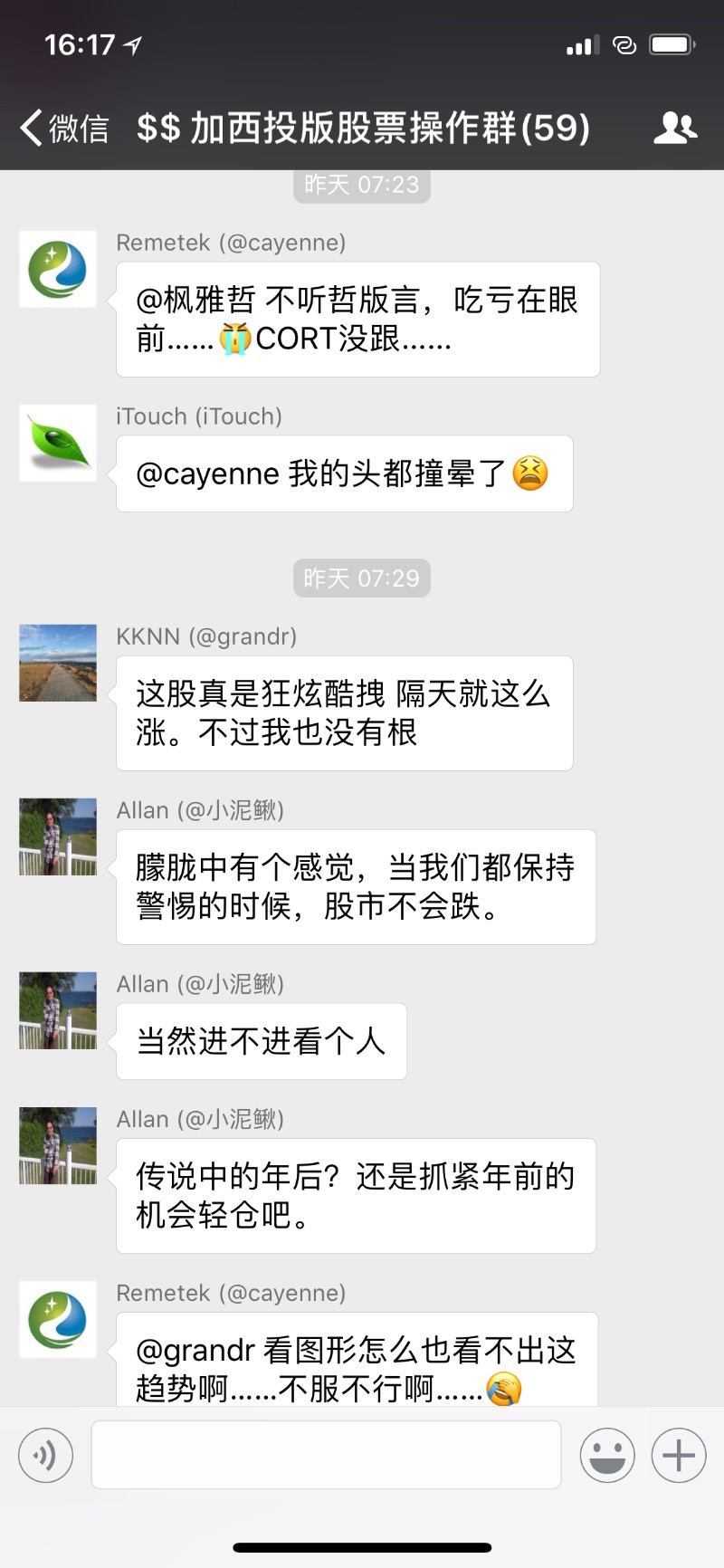This screenshot has height=1568, width=724.
Task: Go back to the 微信 chat list
Action: tap(64, 128)
